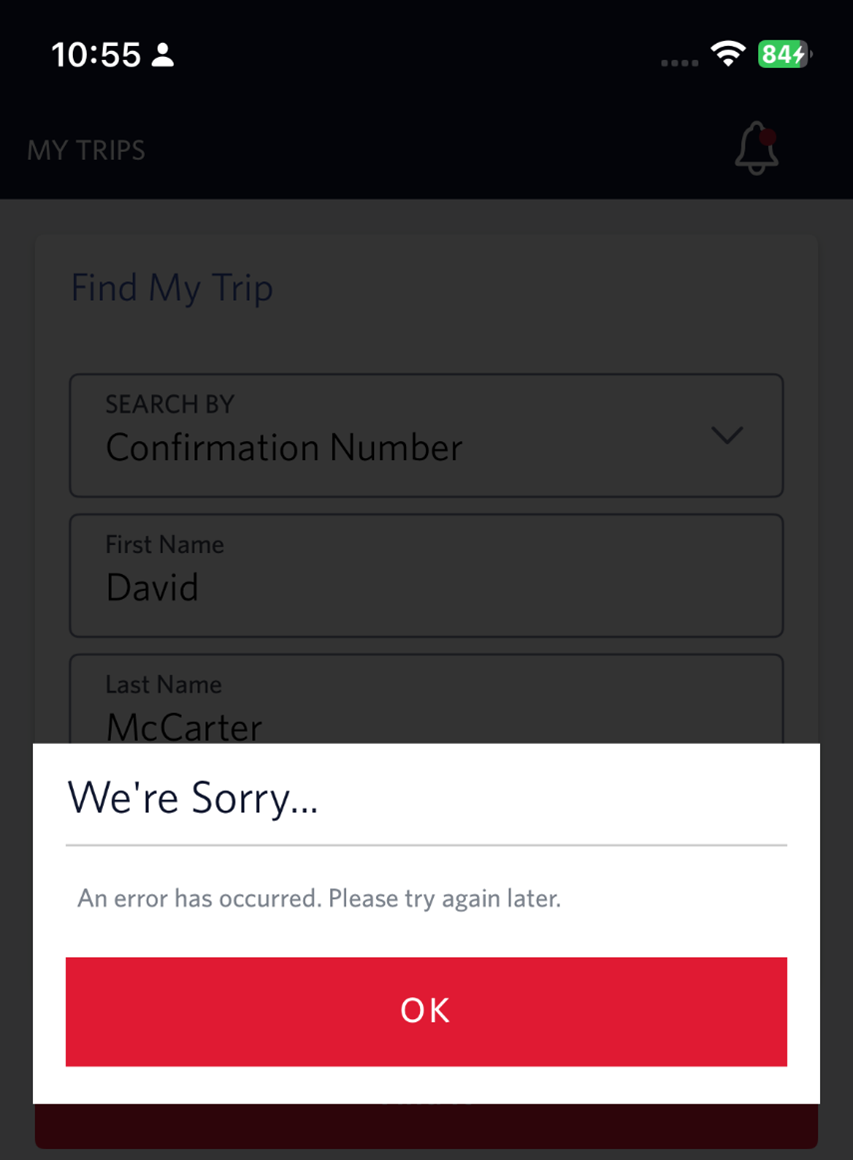Open the notifications bell
The image size is (853, 1160).
(x=756, y=151)
